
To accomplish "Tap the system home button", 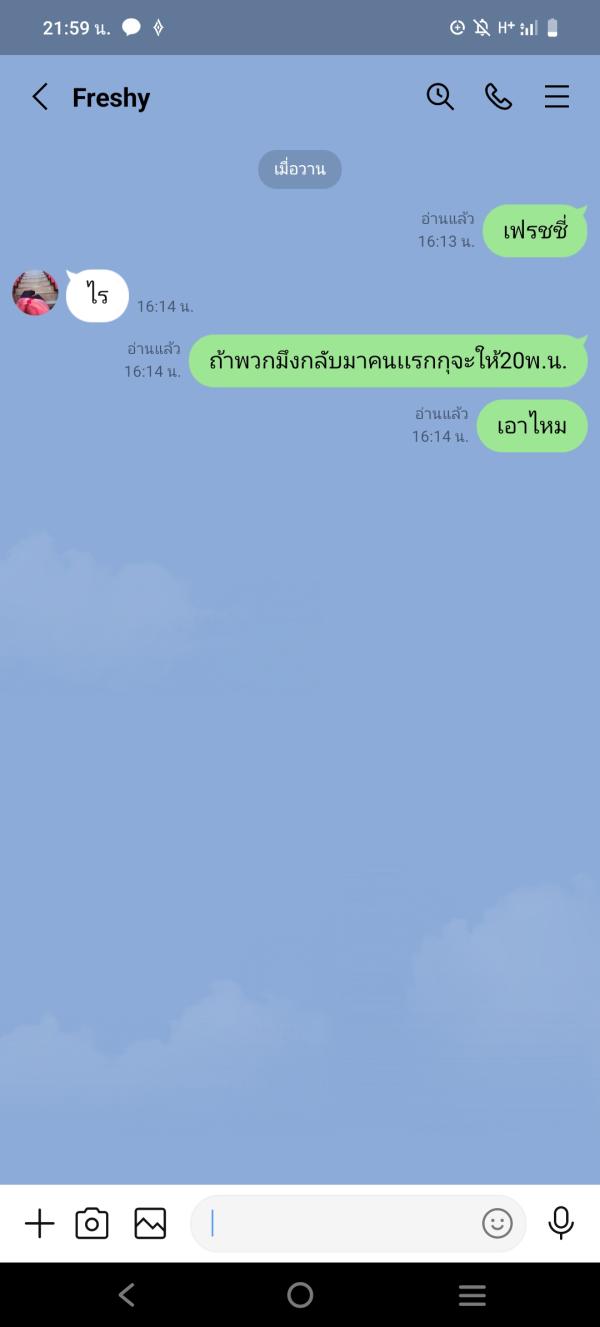I will point(300,1295).
